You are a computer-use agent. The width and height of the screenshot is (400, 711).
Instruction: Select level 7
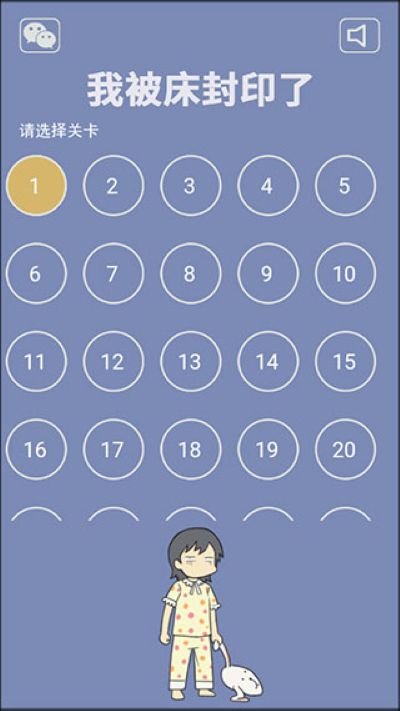pos(113,273)
